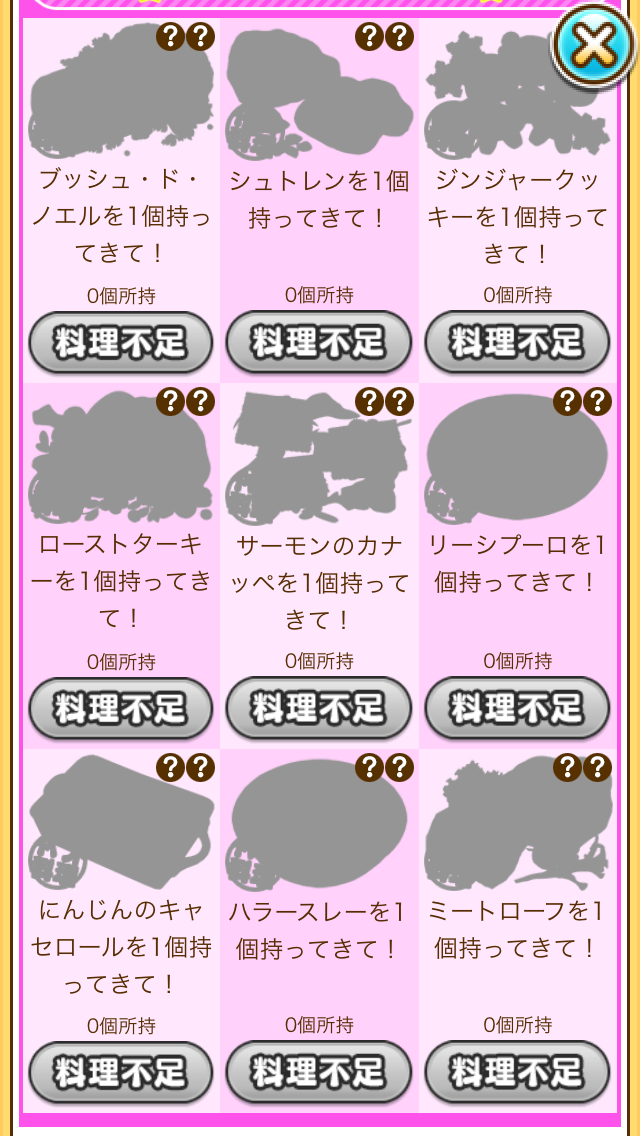This screenshot has width=640, height=1136.
Task: Tap 料理不足 under ローストターキー
Action: click(121, 709)
